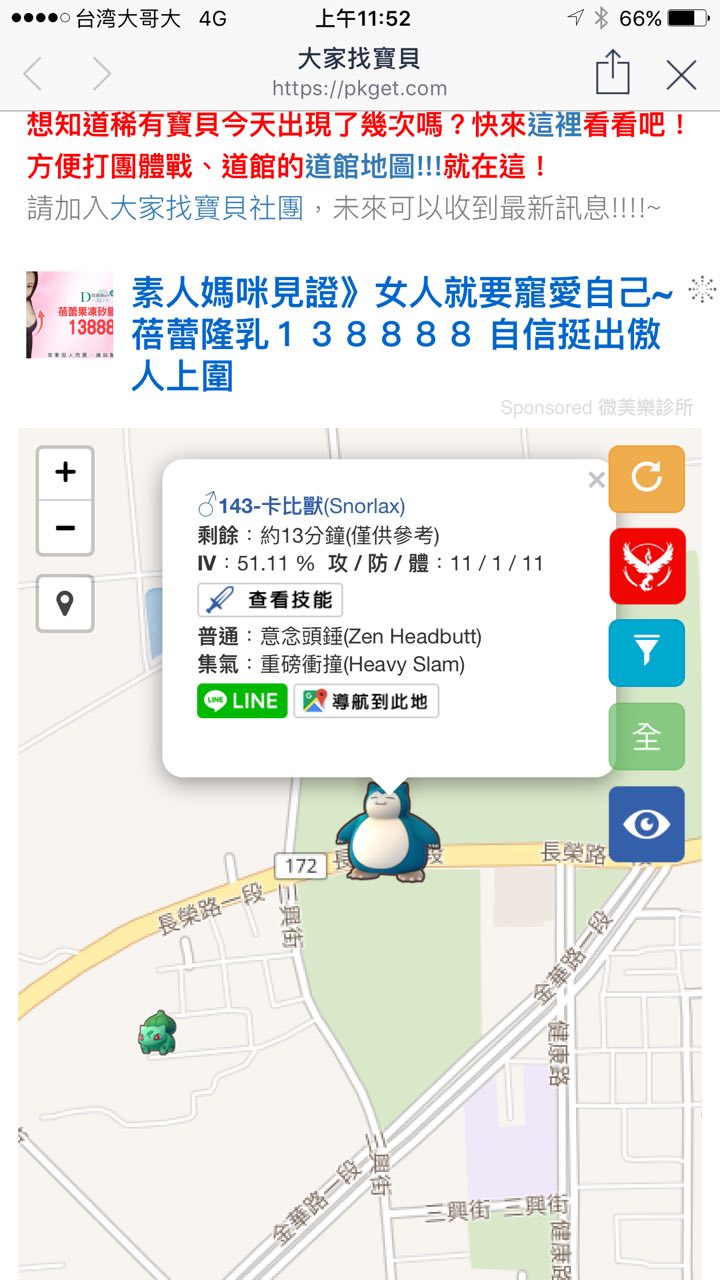Close the browser view
The width and height of the screenshot is (720, 1280).
point(682,75)
